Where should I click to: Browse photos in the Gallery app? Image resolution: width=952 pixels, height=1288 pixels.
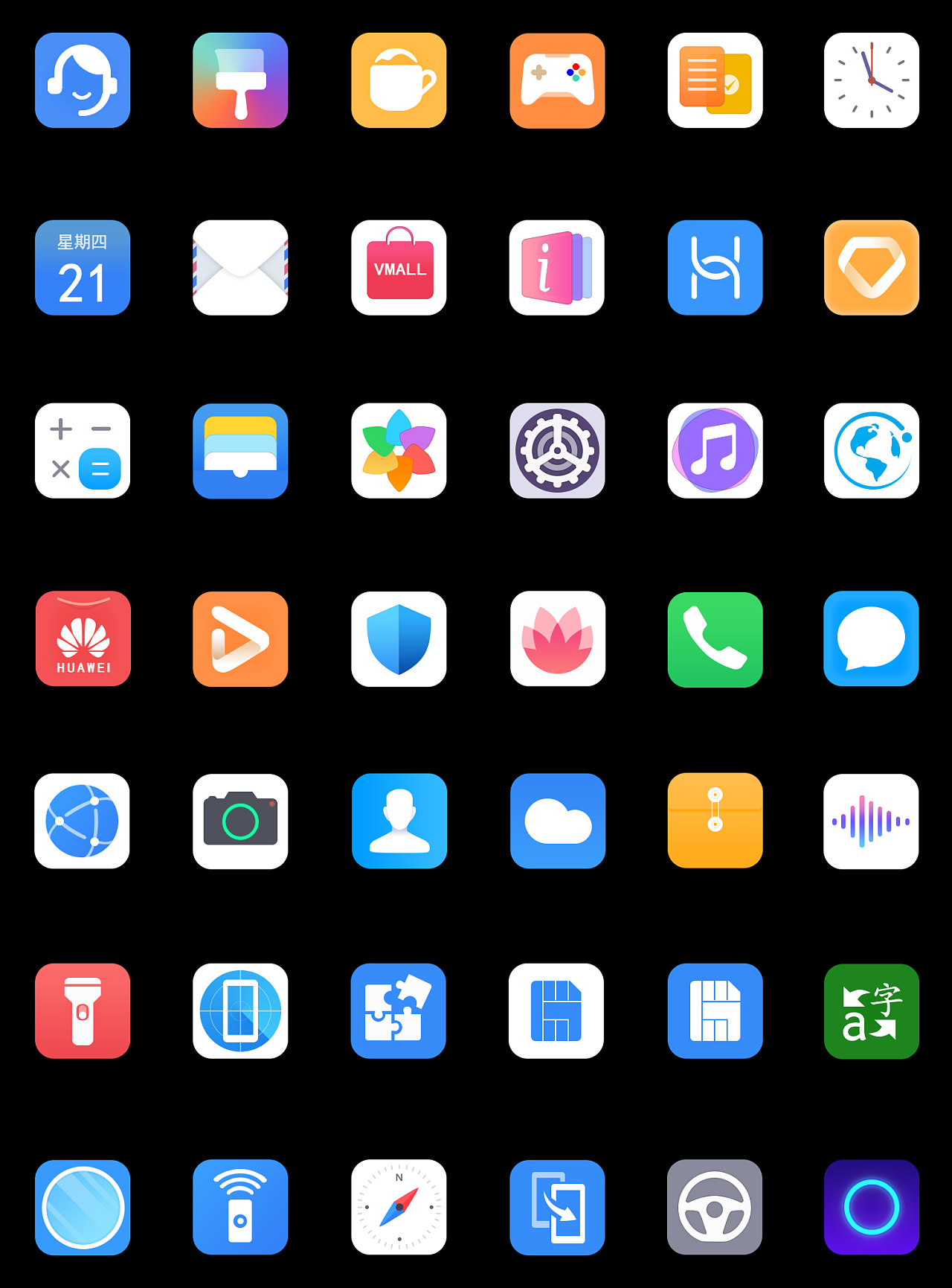click(399, 452)
